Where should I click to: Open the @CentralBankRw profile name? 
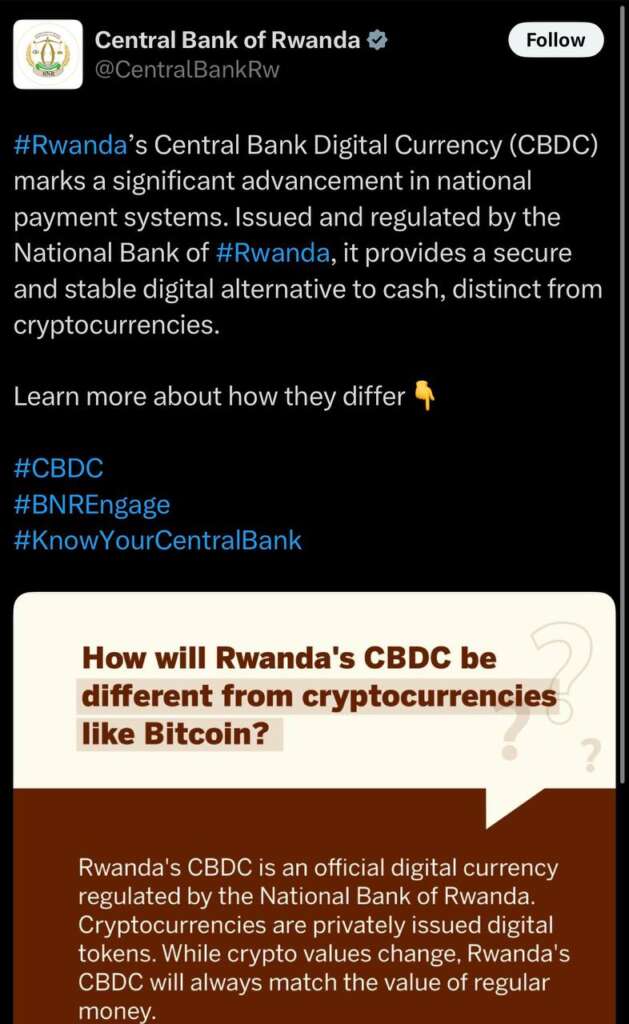point(187,69)
